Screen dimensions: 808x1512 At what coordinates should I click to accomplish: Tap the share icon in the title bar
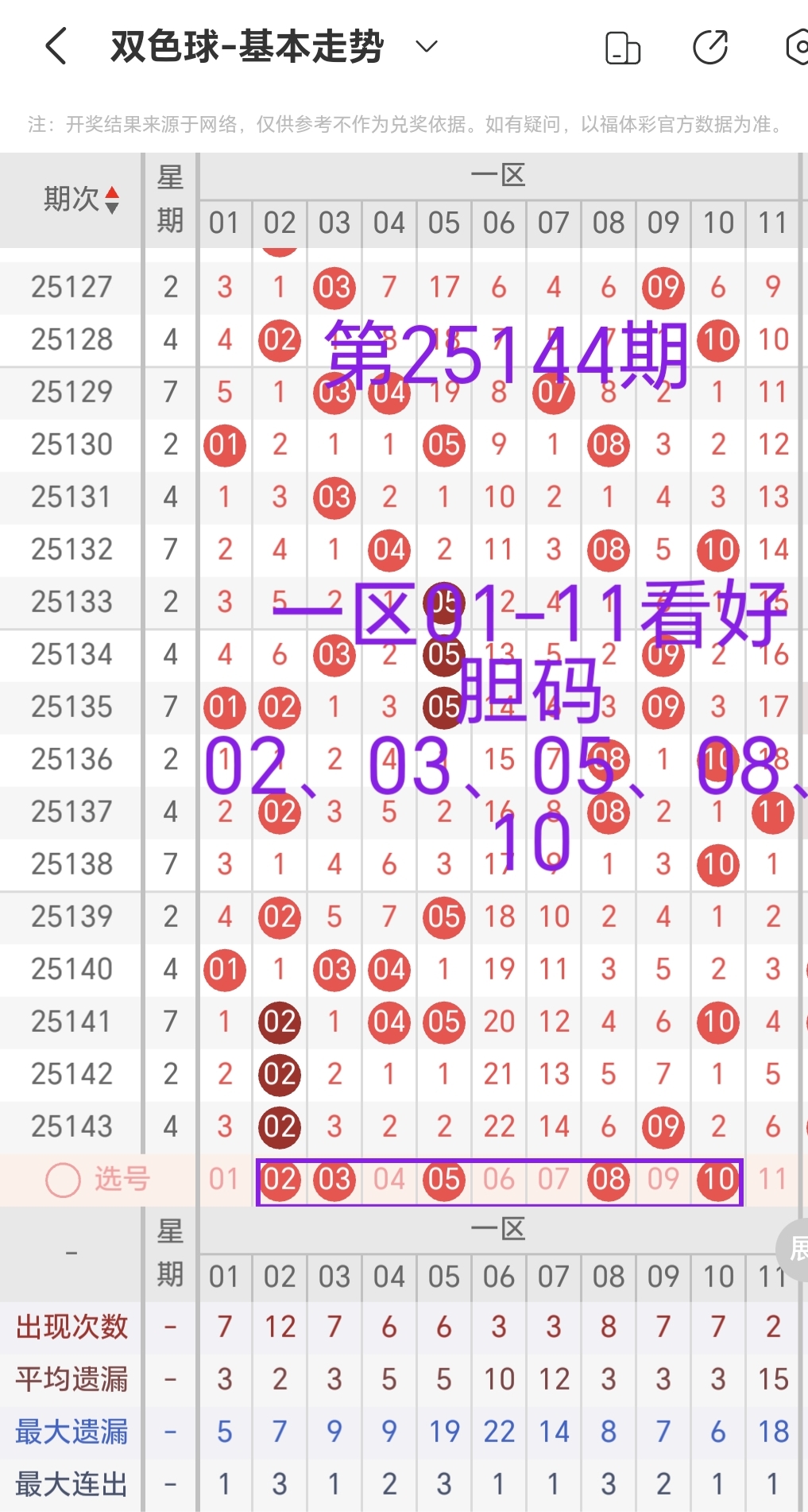pyautogui.click(x=711, y=46)
